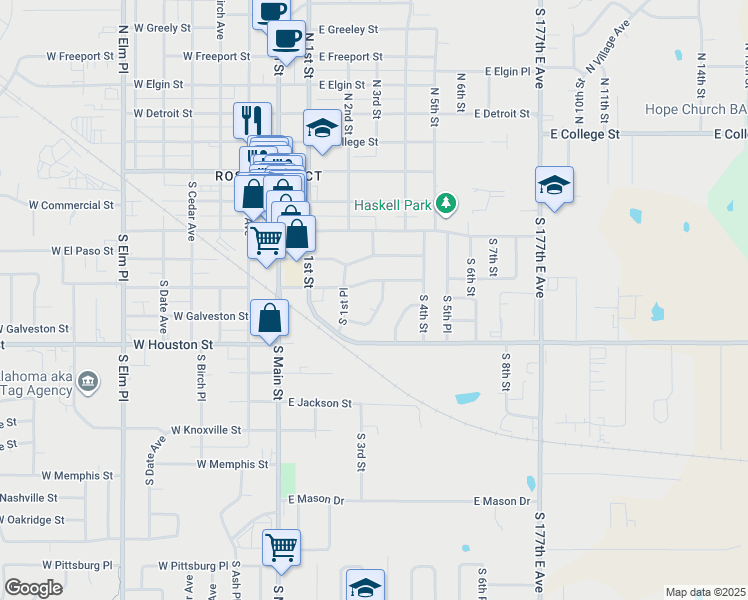Tap the shopping cart marker near W Pittsburg Pl
748x600 pixels.
tap(282, 548)
